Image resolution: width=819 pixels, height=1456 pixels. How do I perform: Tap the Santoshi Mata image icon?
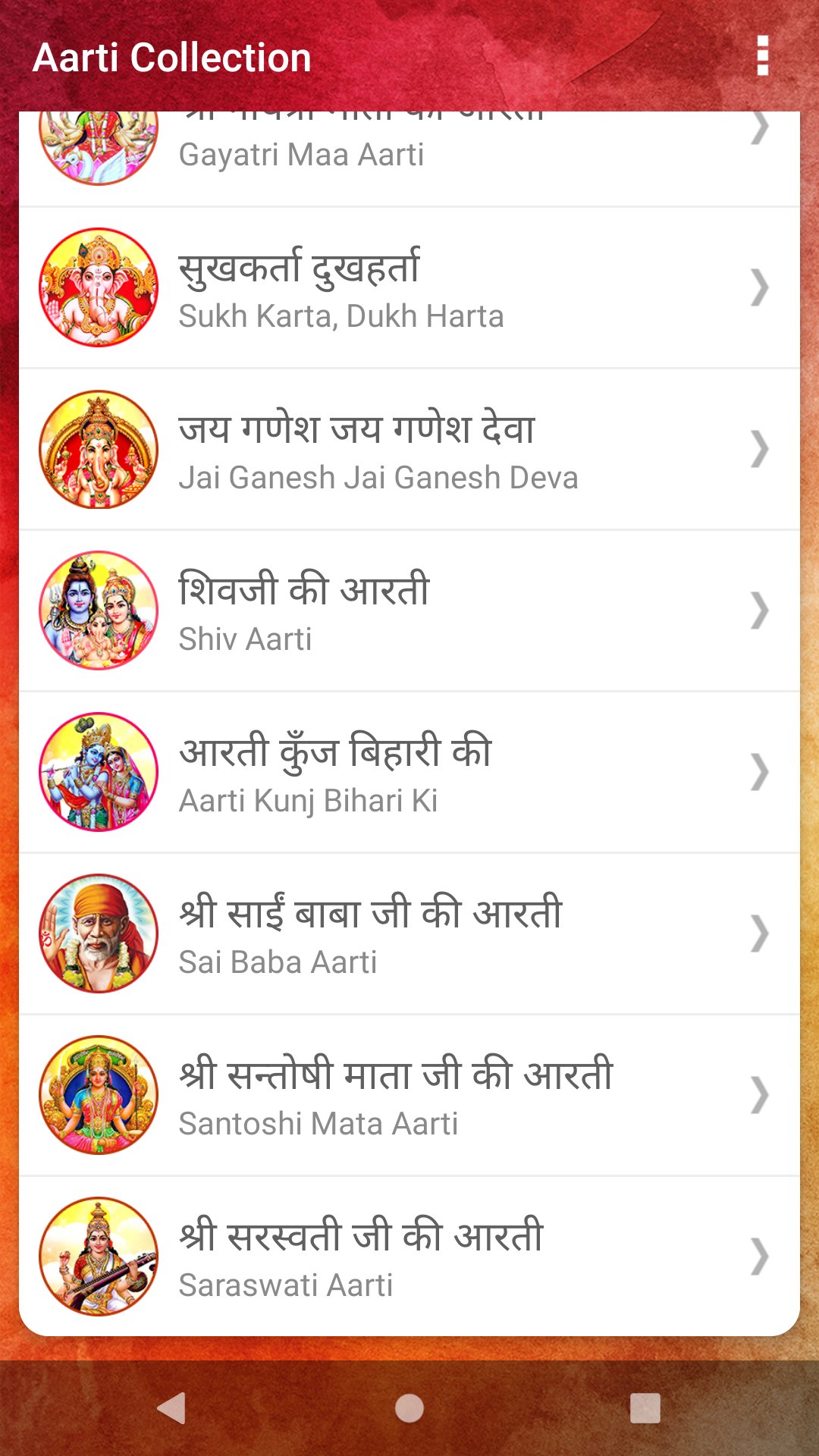pos(98,1094)
